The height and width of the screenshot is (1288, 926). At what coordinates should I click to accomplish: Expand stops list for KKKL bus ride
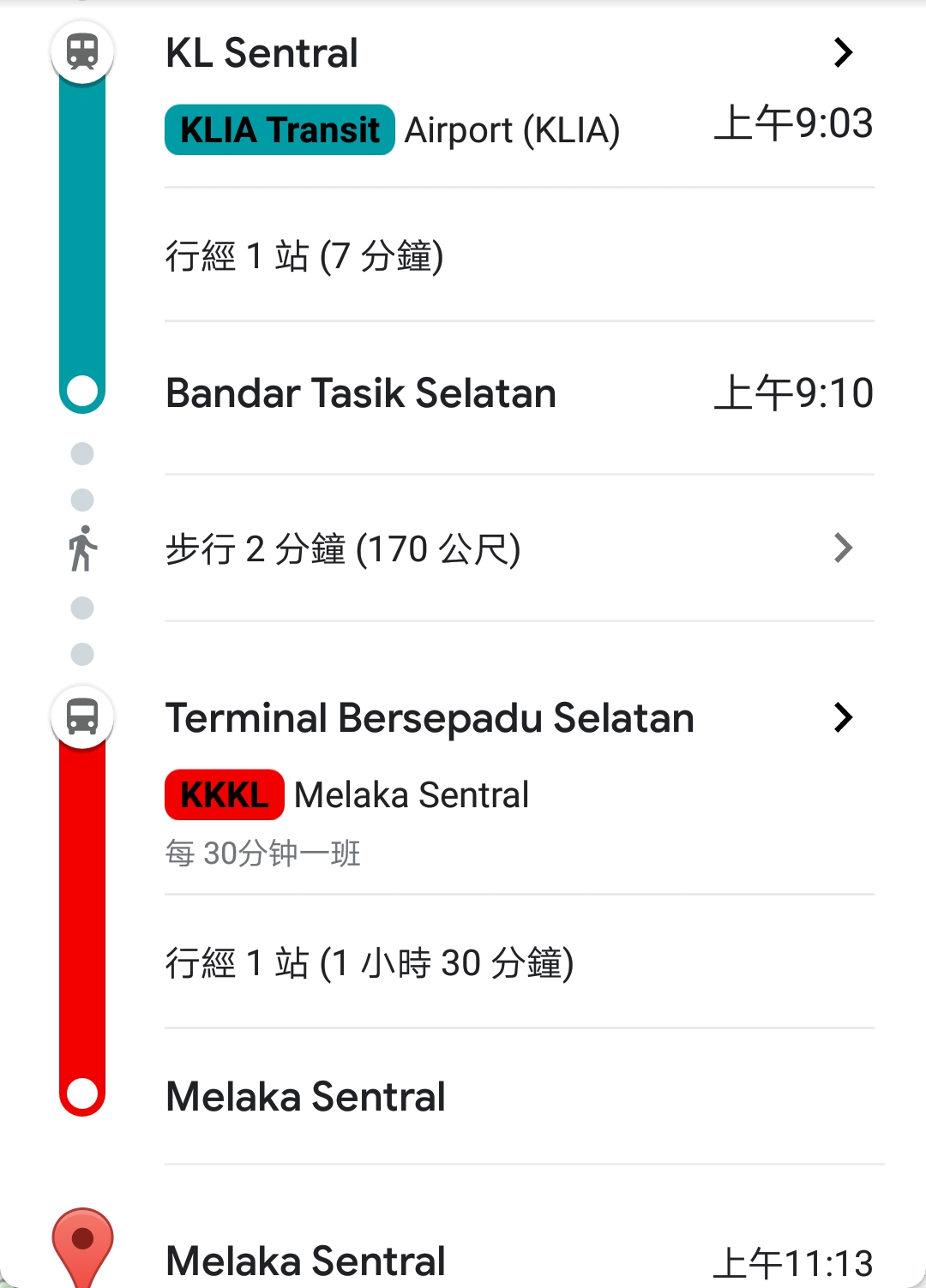point(369,963)
